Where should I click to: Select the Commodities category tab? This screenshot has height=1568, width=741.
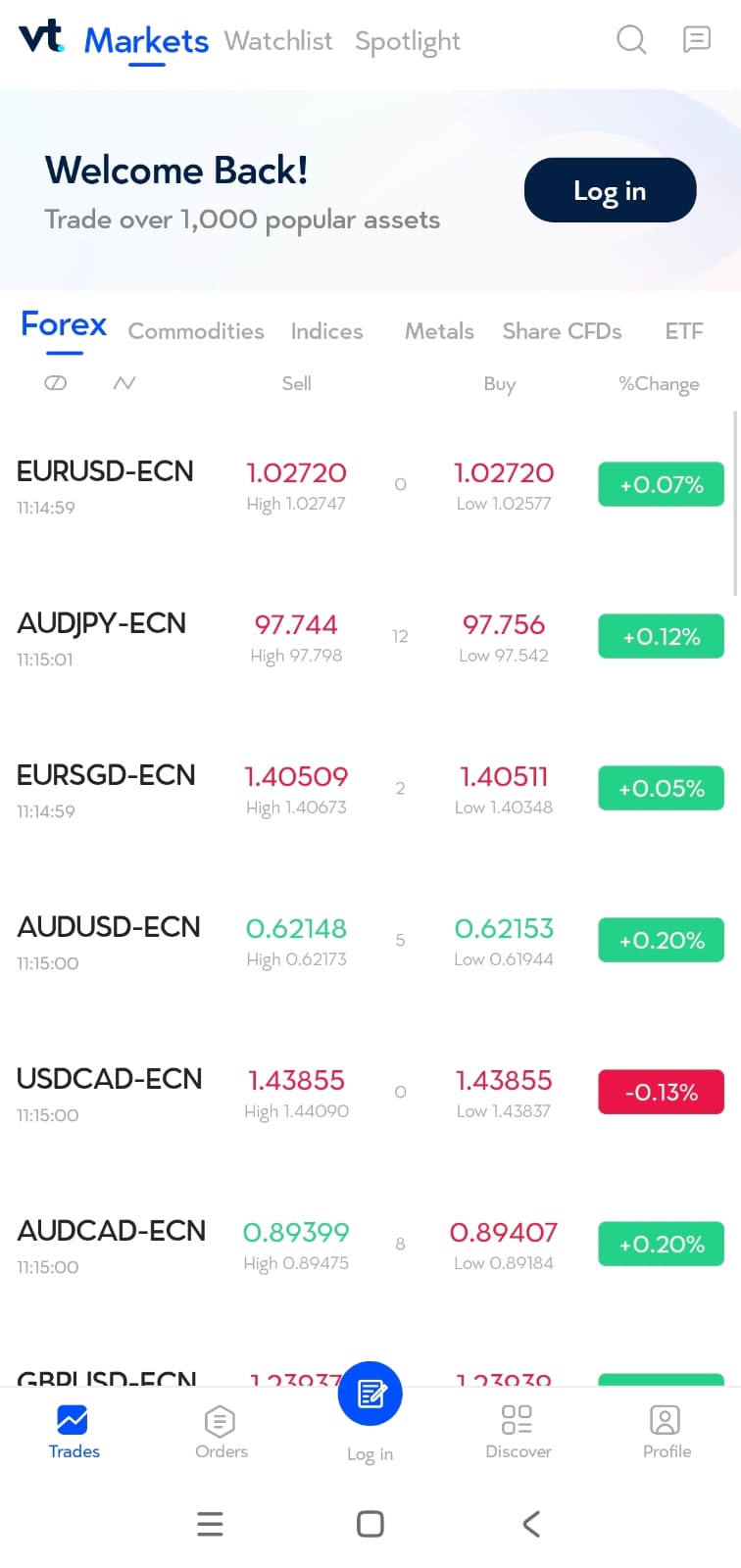coord(196,331)
